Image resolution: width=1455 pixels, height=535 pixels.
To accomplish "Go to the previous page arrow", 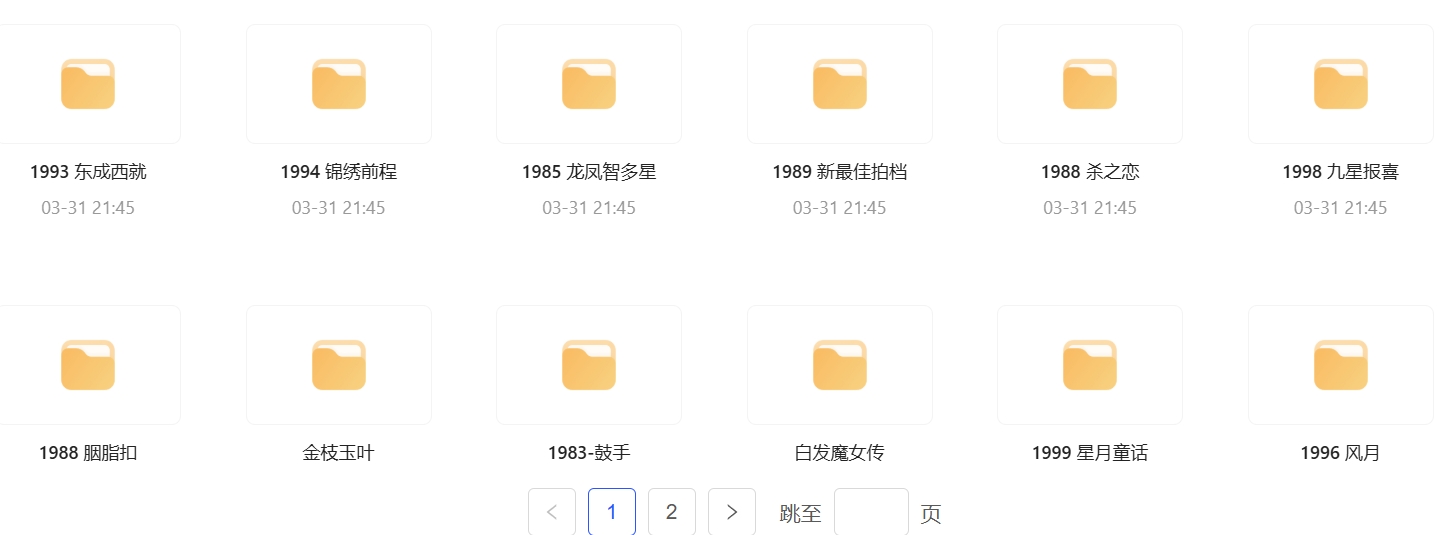I will pyautogui.click(x=552, y=512).
